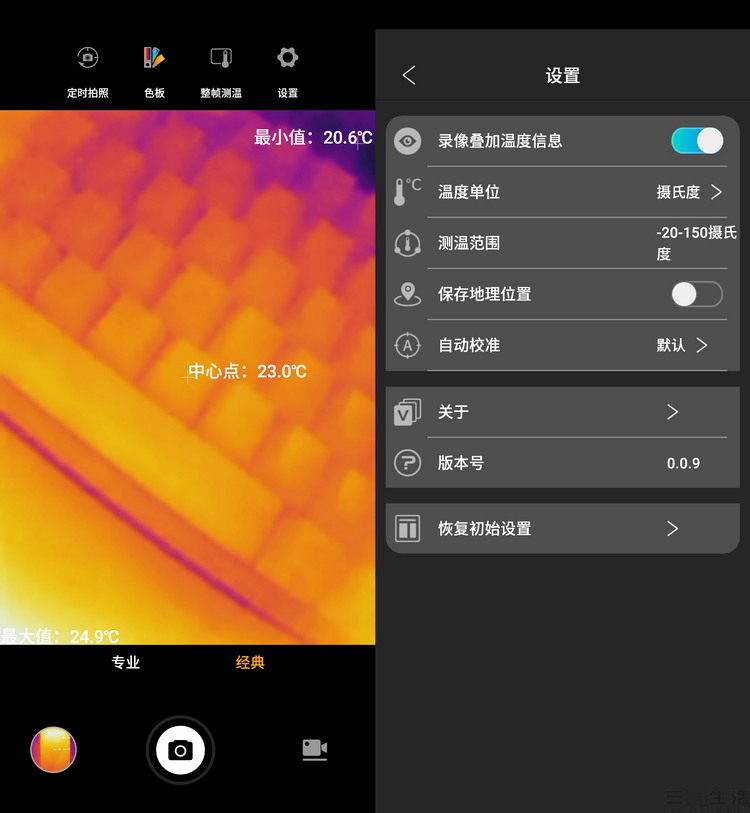Switch to the 专业 mode tab
The height and width of the screenshot is (813, 750).
(x=125, y=662)
